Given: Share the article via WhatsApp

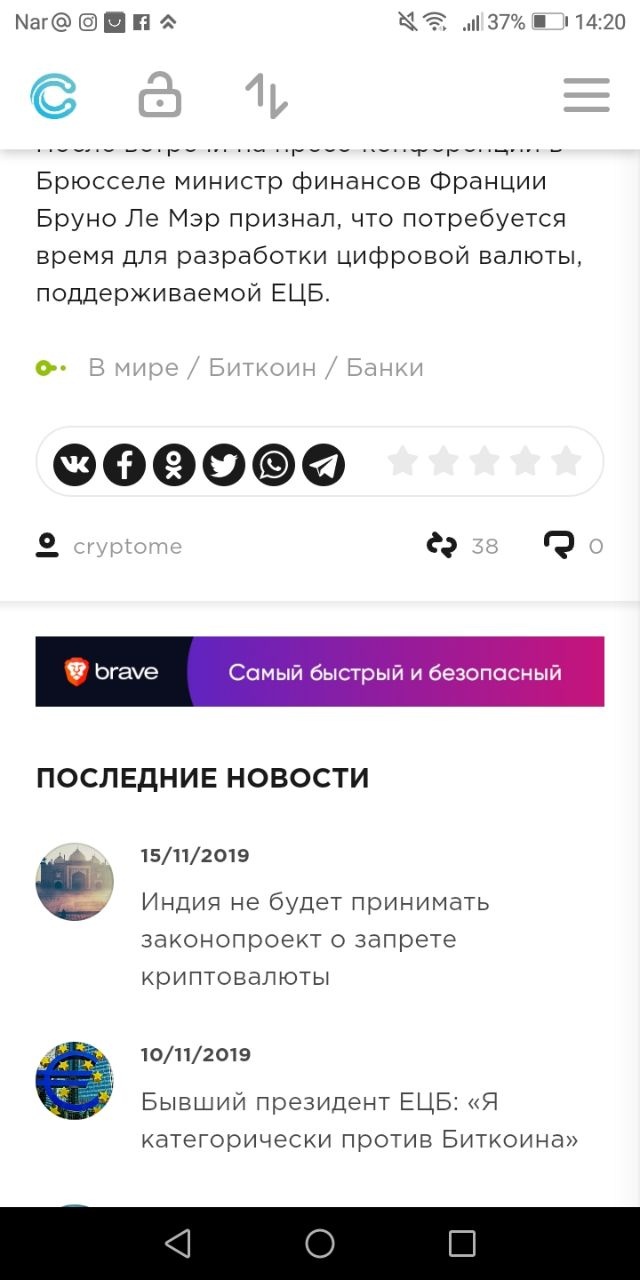Looking at the screenshot, I should click(274, 465).
